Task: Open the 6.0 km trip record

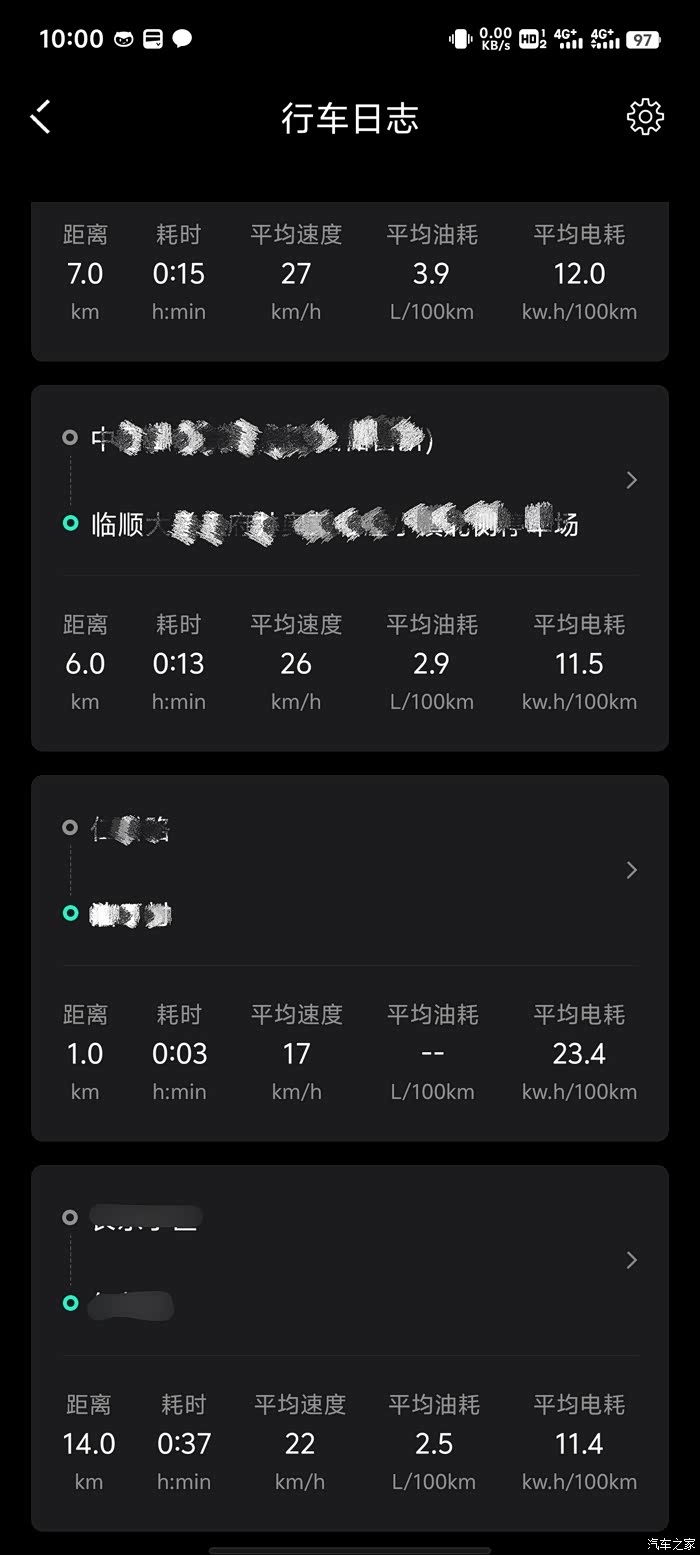Action: click(x=350, y=568)
